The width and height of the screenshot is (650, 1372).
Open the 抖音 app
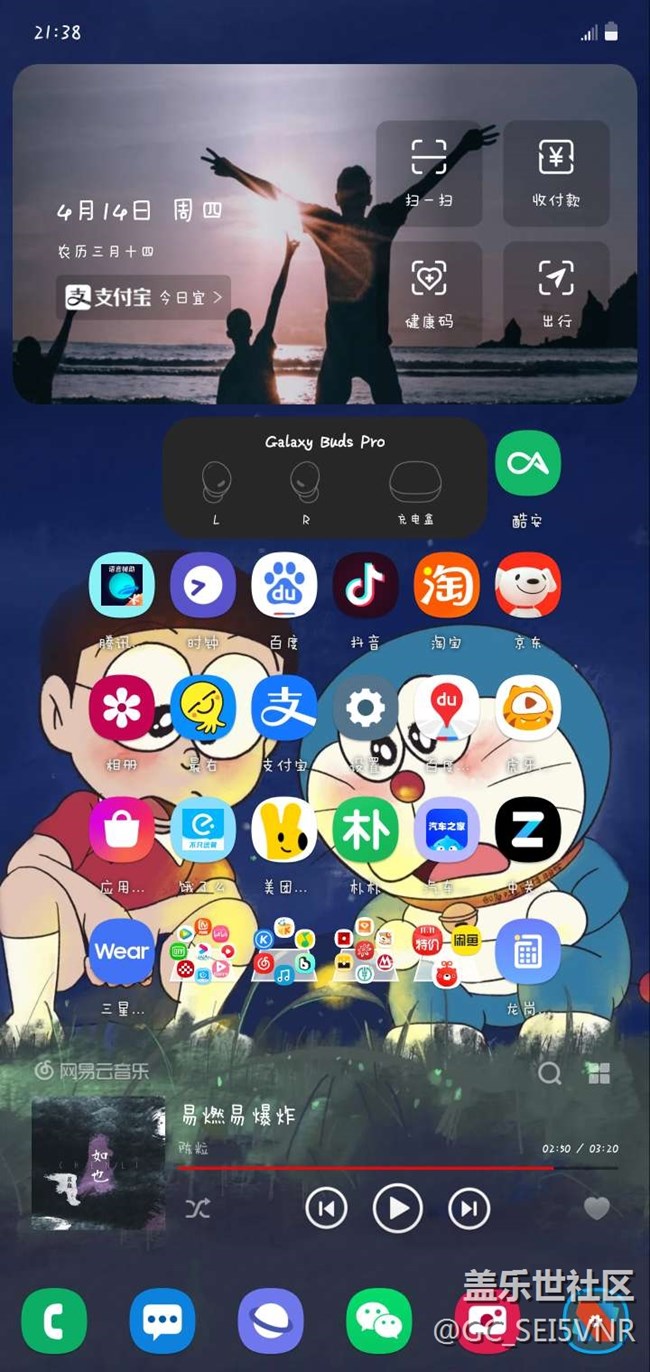pos(365,586)
